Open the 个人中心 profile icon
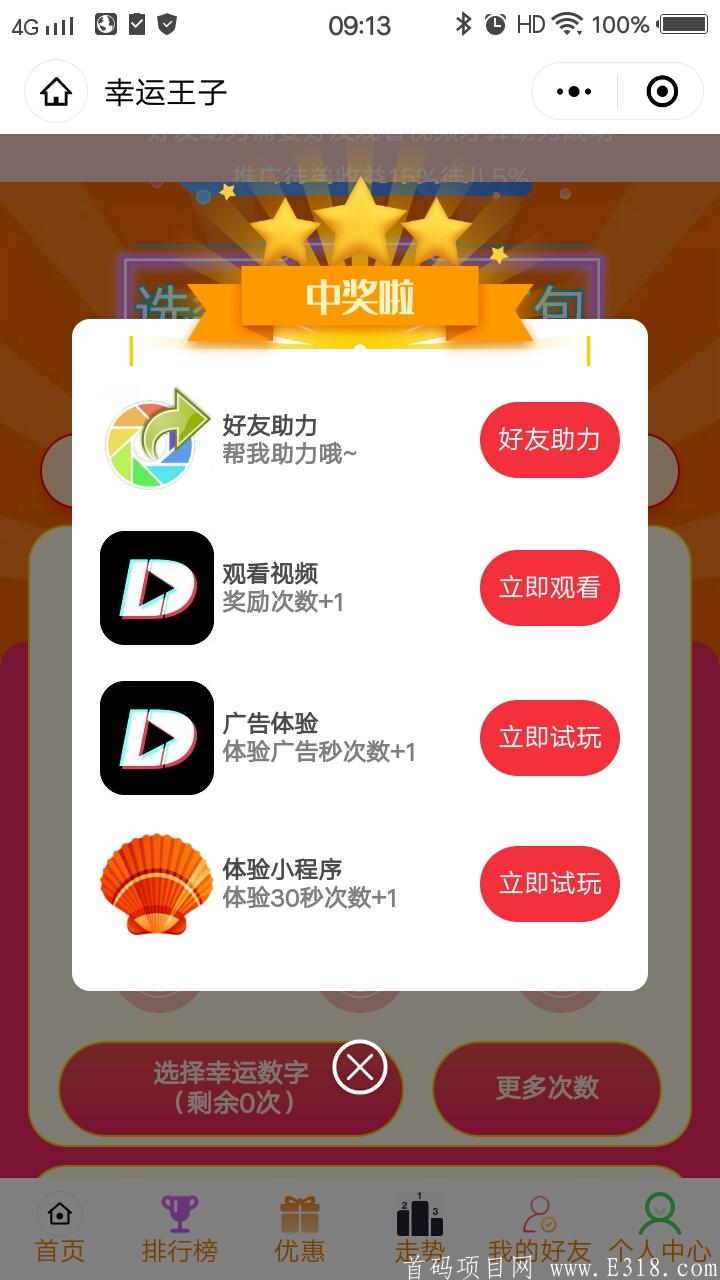 pos(659,1212)
